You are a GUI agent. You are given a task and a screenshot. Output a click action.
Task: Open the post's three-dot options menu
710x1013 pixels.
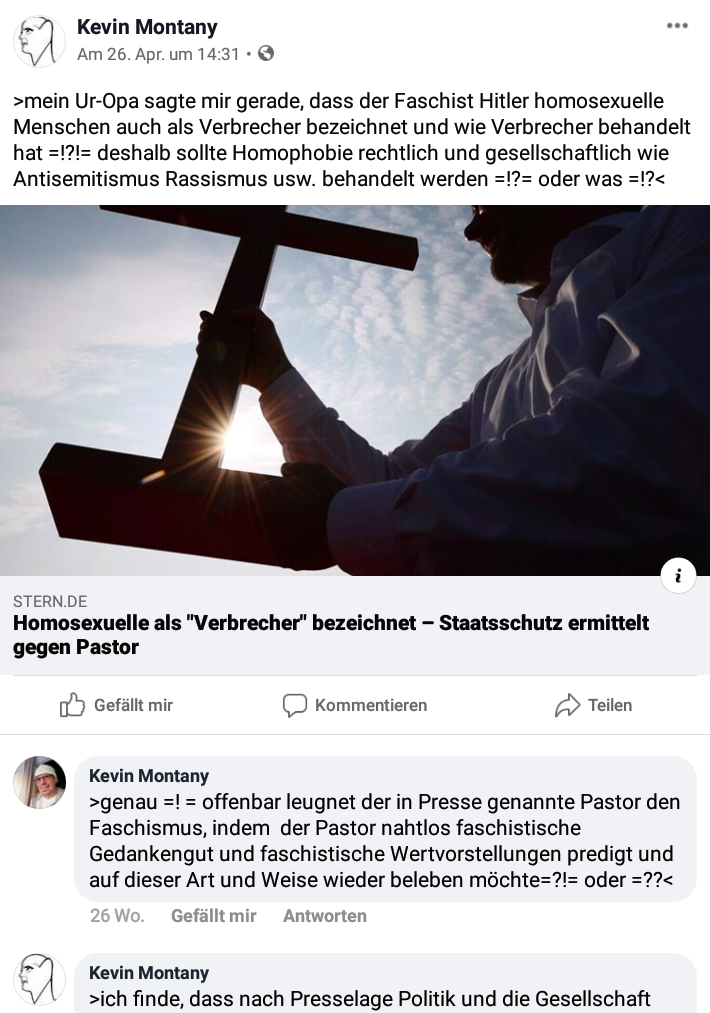click(677, 26)
